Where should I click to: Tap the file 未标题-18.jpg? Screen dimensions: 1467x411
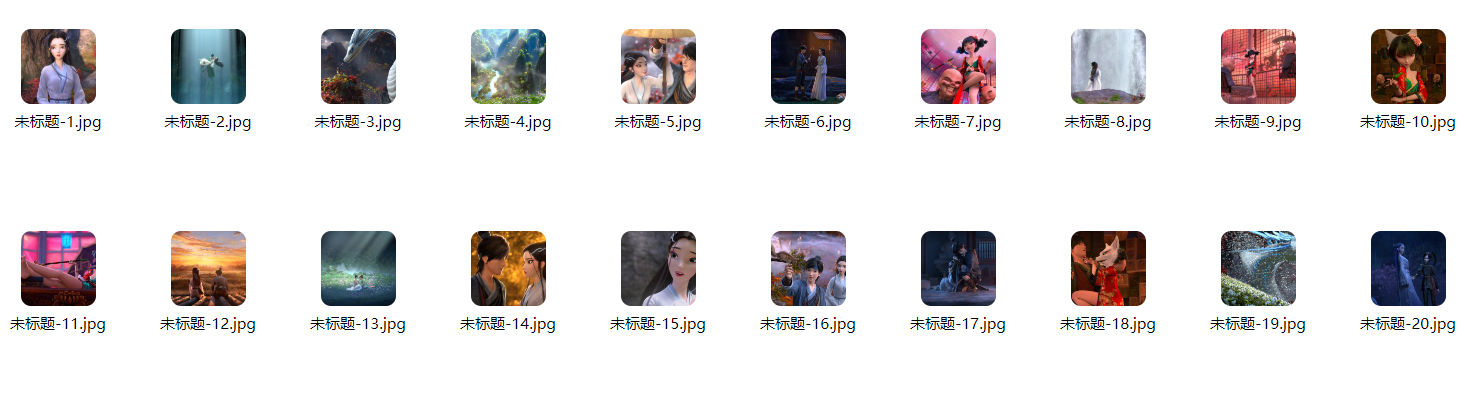tap(1108, 268)
